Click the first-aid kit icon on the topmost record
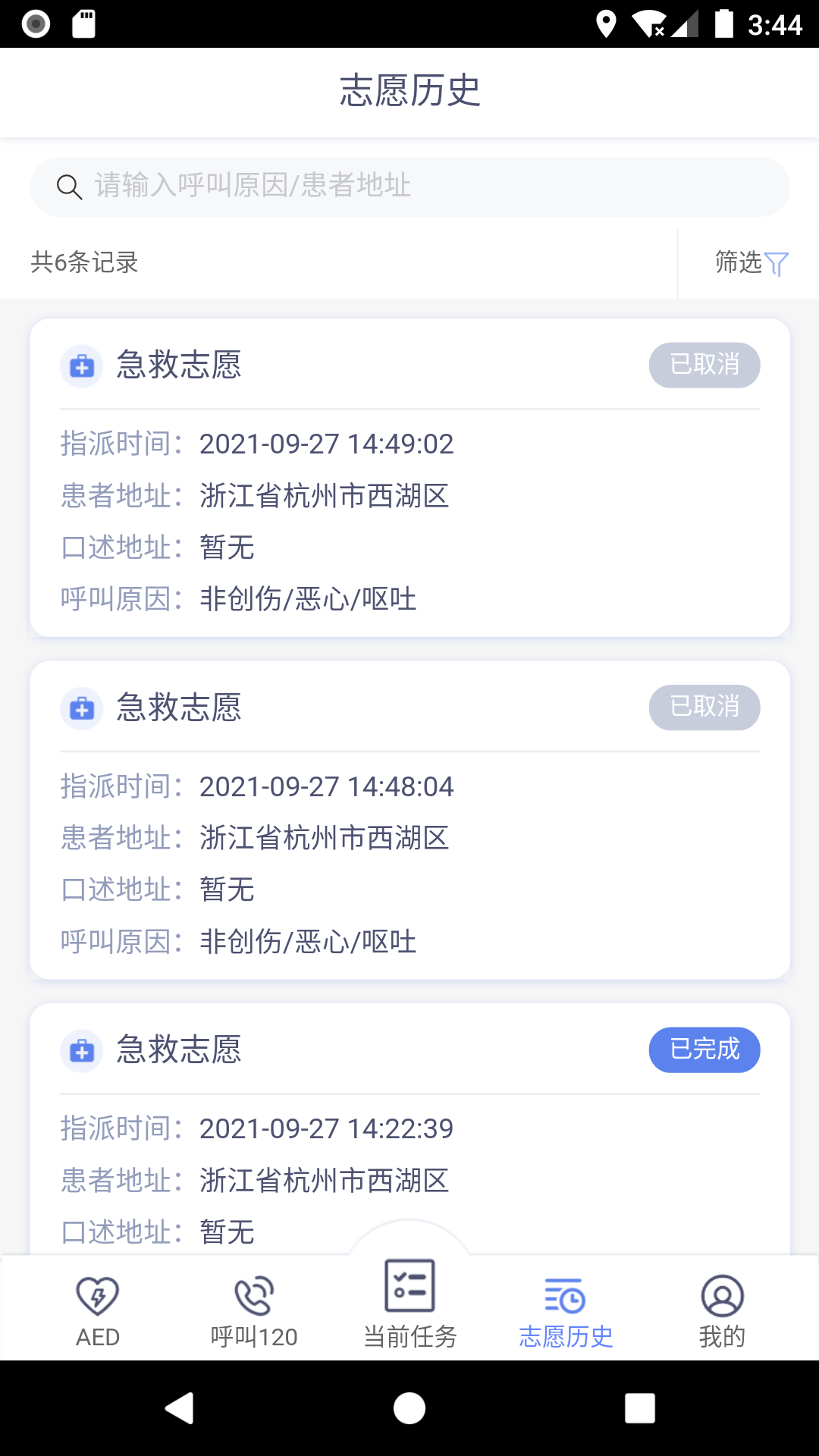Viewport: 819px width, 1456px height. click(x=81, y=366)
